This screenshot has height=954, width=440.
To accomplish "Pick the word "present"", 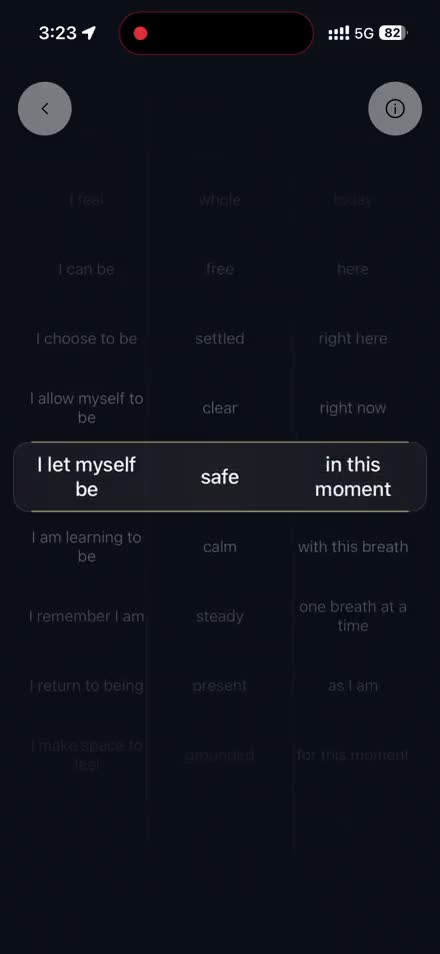I will coord(220,686).
